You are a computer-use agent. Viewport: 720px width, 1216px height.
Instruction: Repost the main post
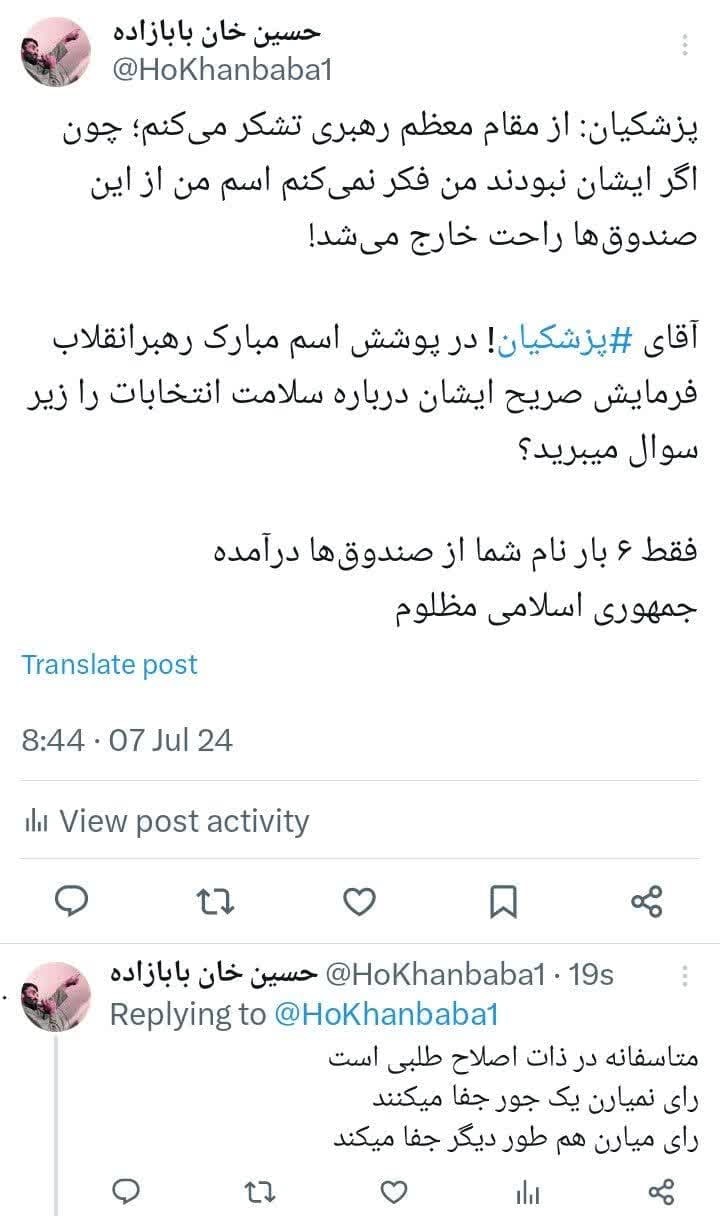point(216,903)
